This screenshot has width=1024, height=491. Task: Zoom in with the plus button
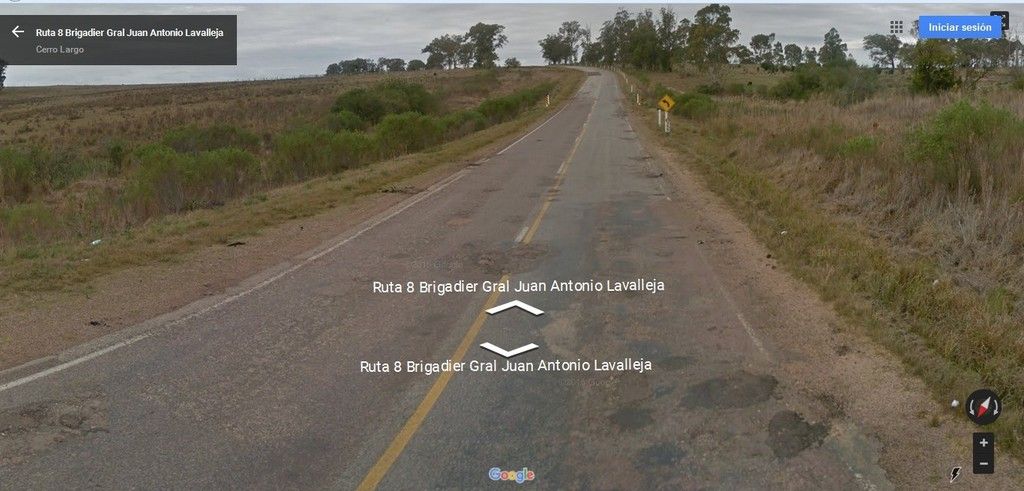tap(983, 443)
